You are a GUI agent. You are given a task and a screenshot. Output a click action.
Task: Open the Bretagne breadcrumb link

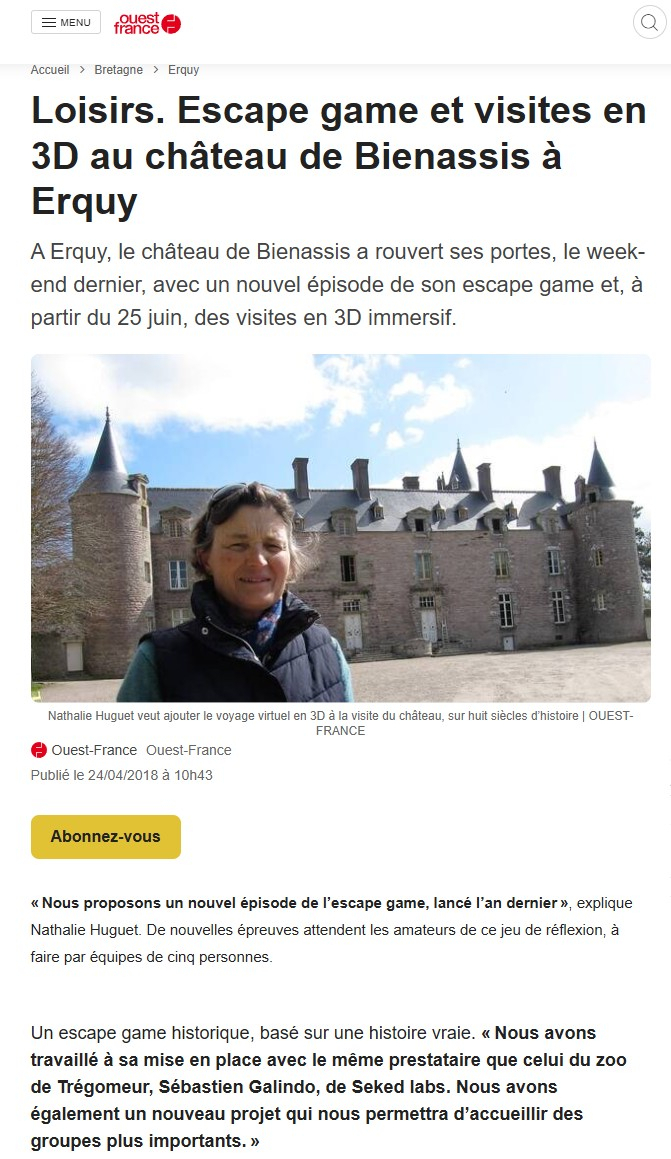coord(118,70)
